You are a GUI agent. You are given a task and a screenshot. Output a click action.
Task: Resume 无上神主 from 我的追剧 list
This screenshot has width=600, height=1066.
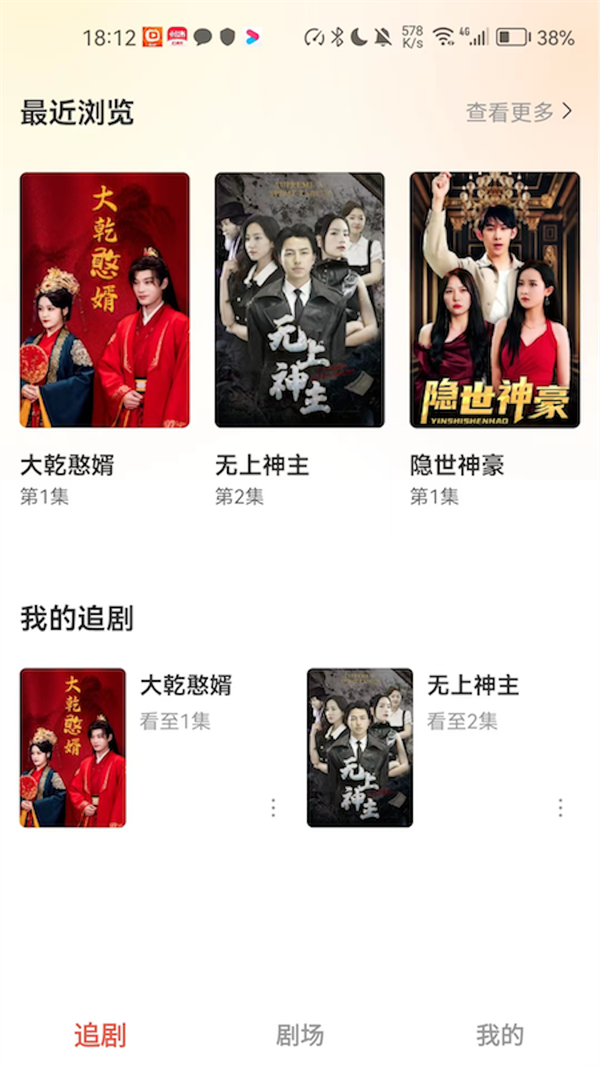tap(360, 748)
